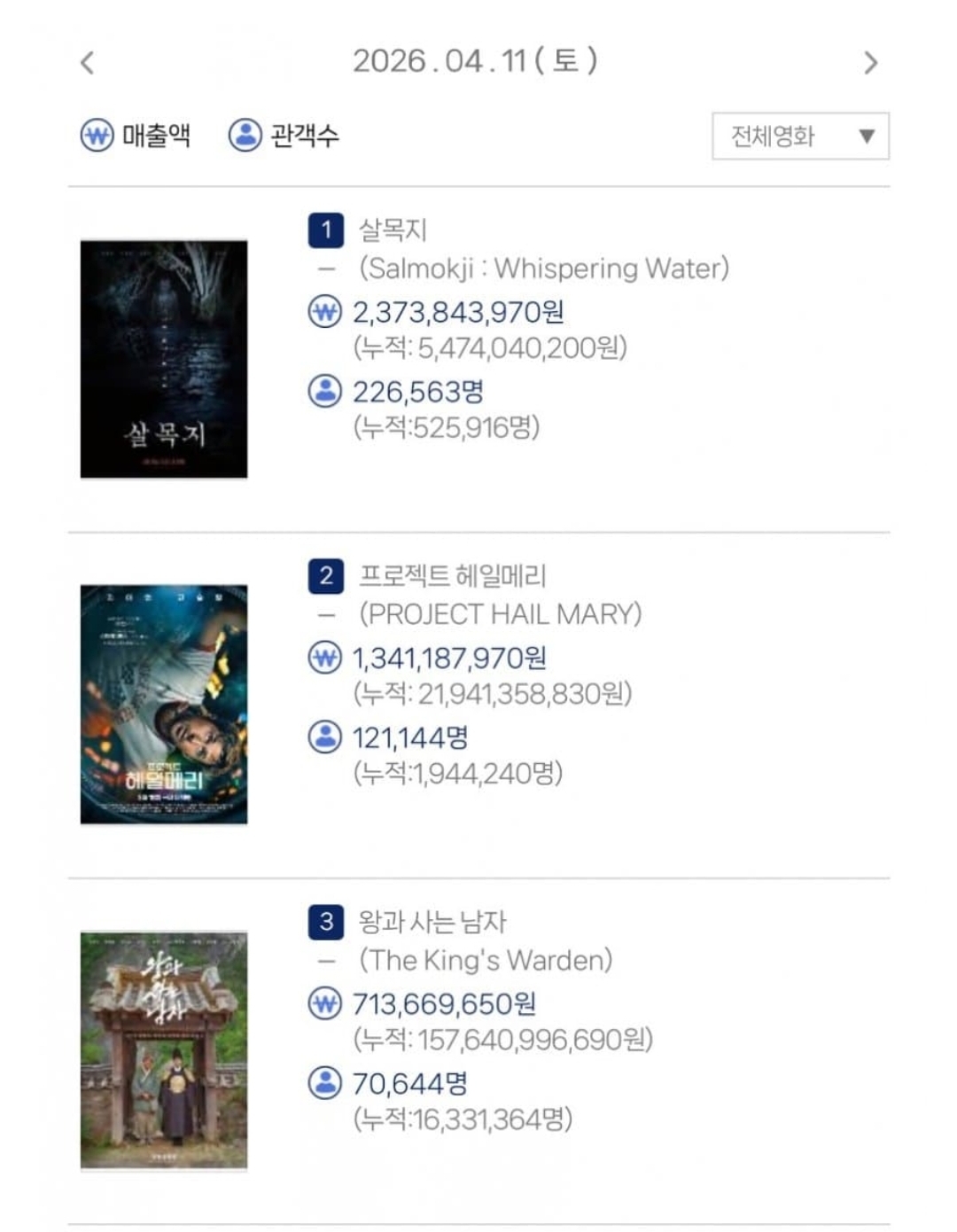The width and height of the screenshot is (957, 1232).
Task: Go to the next day's box office
Action: (870, 63)
